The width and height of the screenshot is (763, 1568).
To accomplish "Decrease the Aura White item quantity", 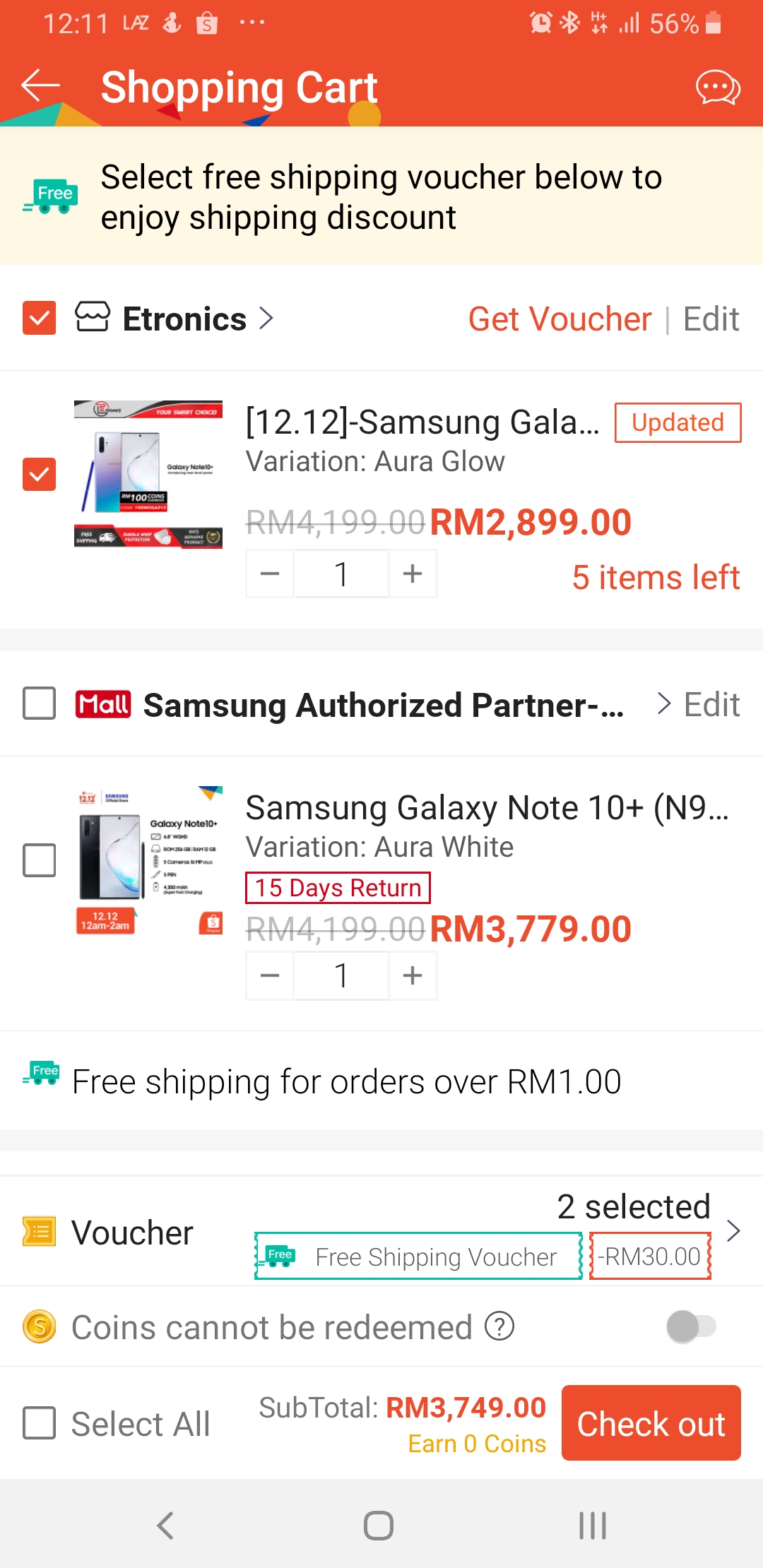I will point(270,975).
